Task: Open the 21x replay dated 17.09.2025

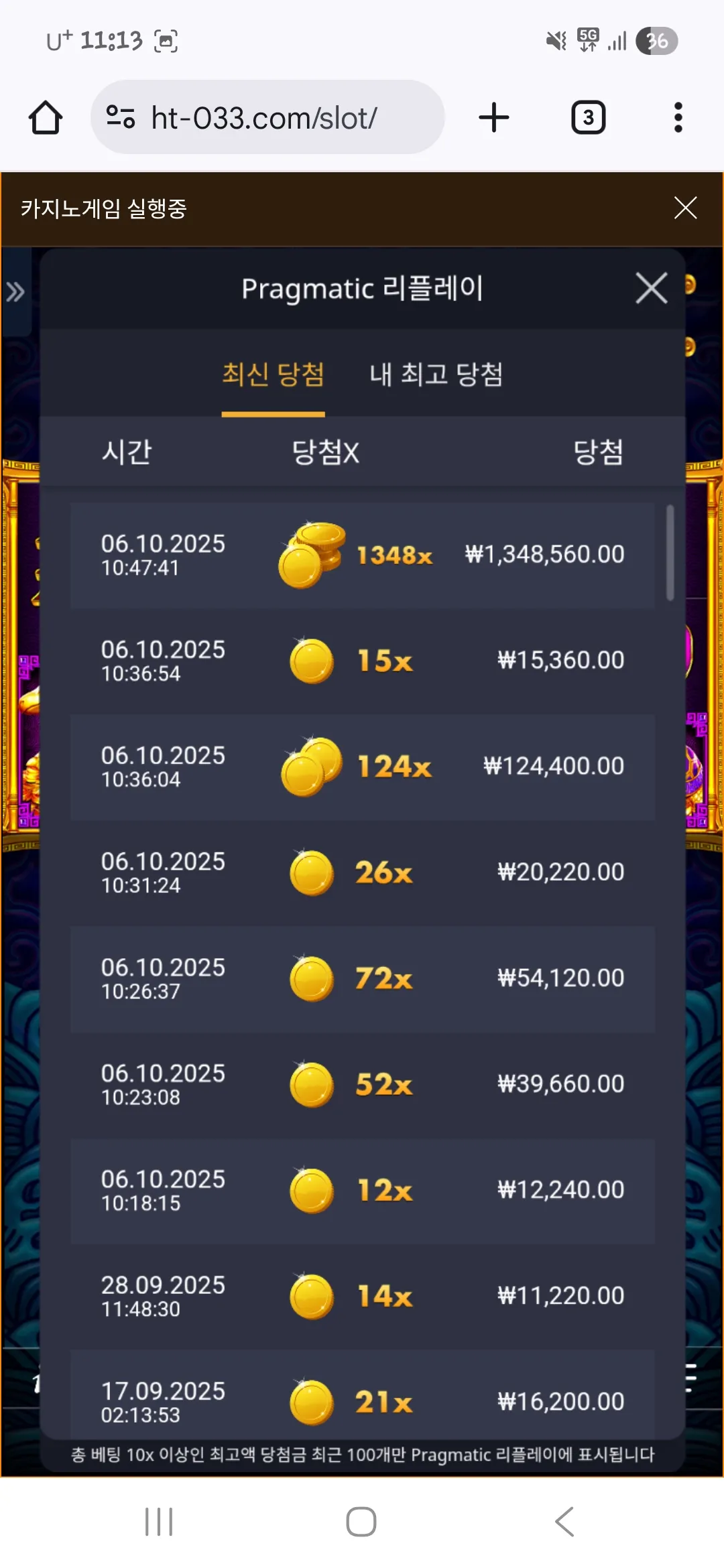Action: (x=362, y=1395)
